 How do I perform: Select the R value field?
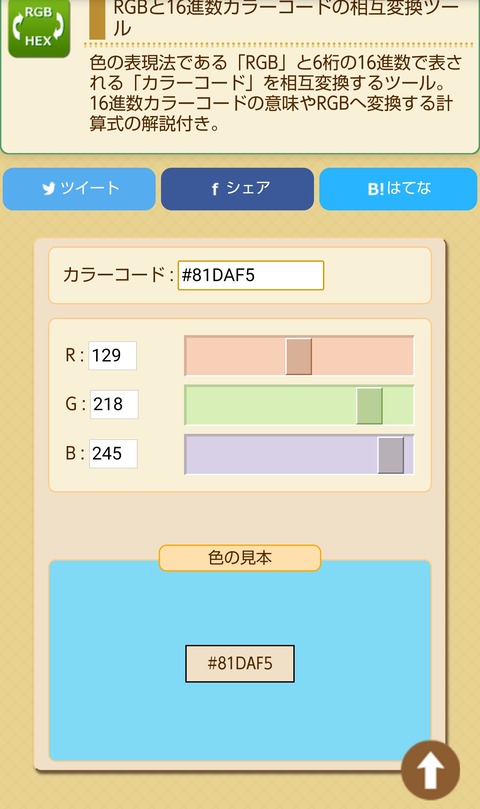(113, 355)
